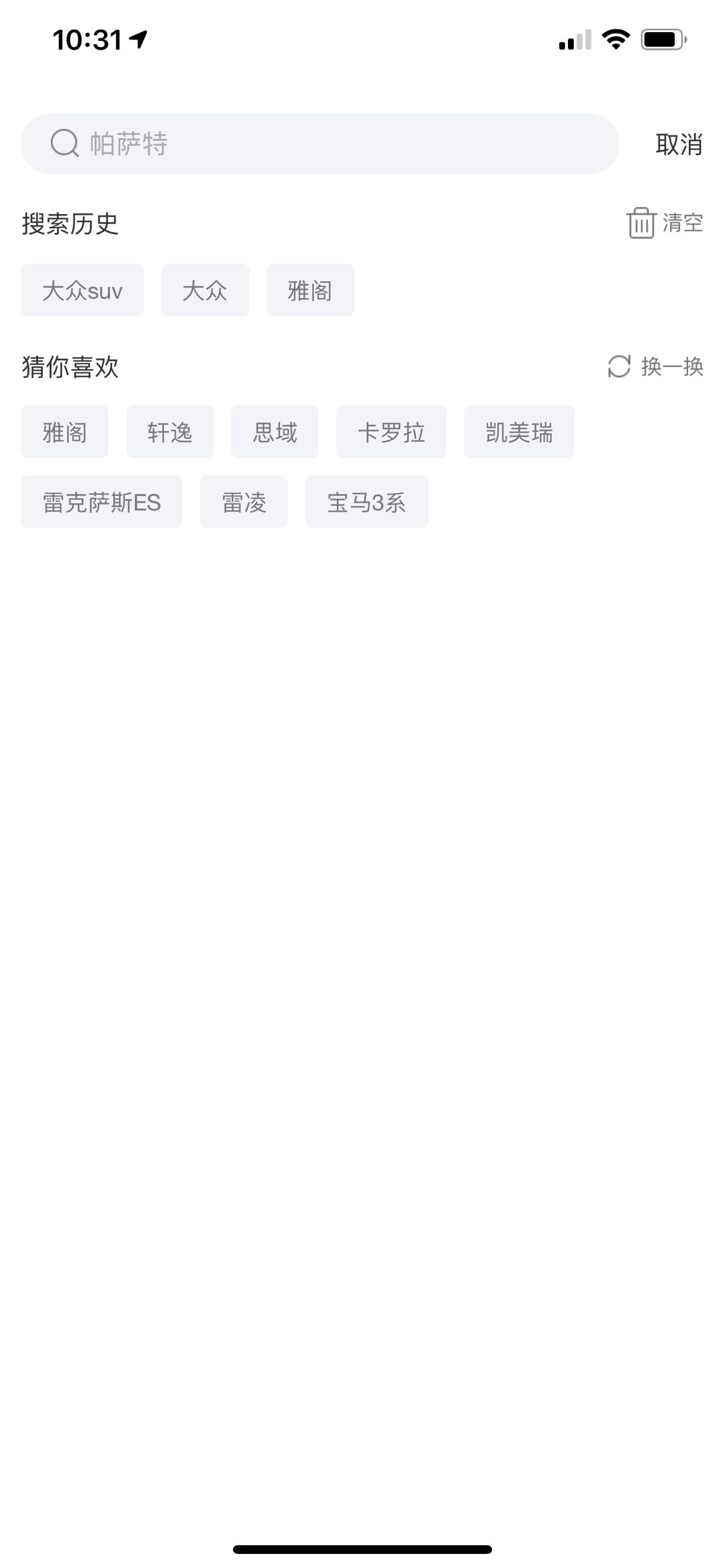
Task: Choose 凯美瑞 from suggestions
Action: [519, 432]
